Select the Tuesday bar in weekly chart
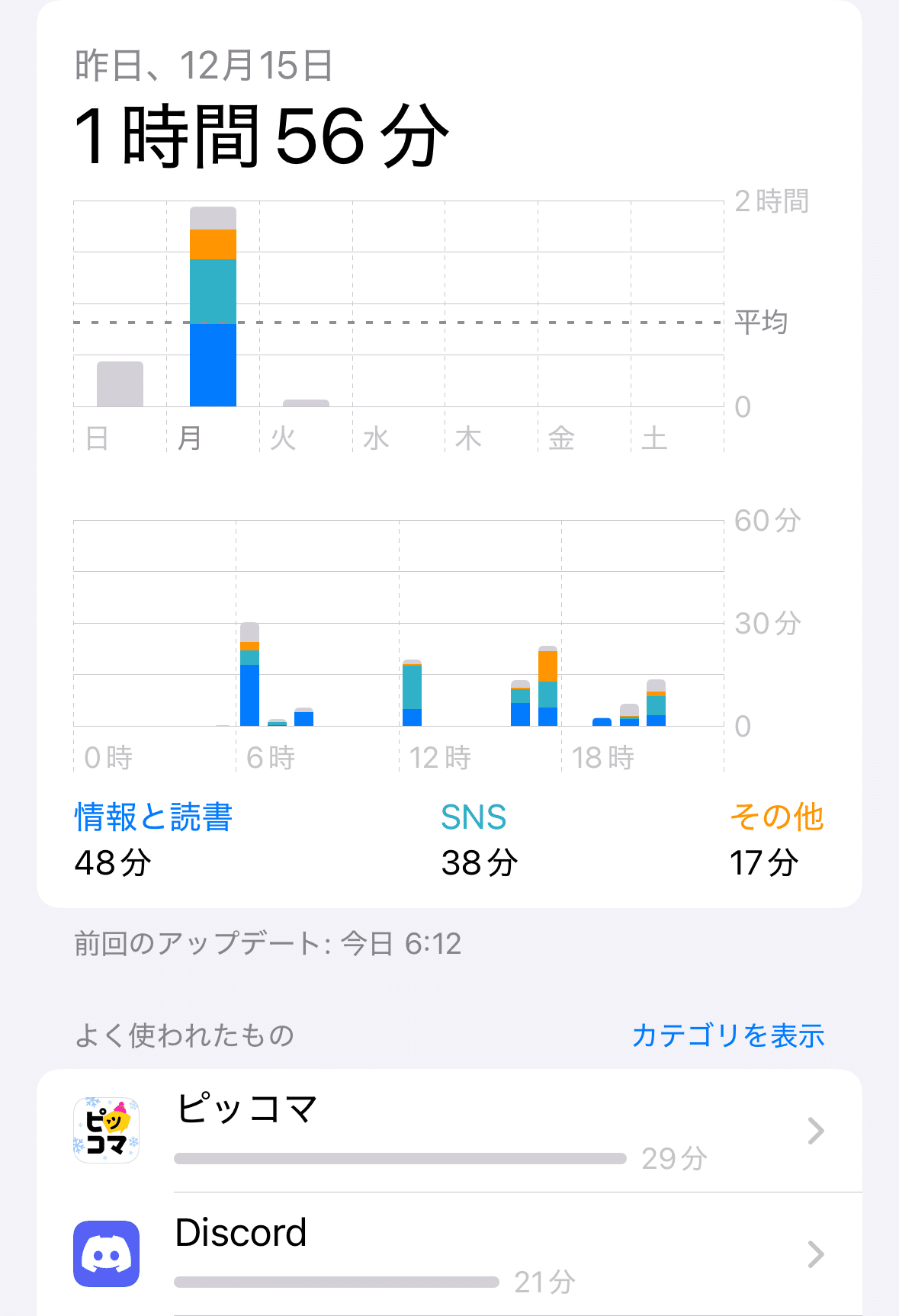 tap(306, 402)
